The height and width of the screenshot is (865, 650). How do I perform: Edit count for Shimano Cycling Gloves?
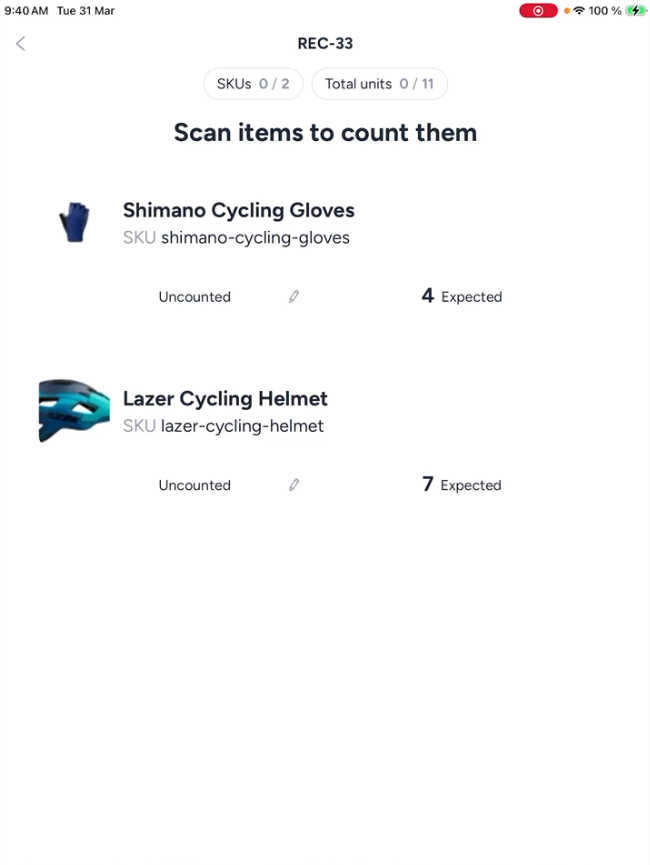(x=294, y=297)
